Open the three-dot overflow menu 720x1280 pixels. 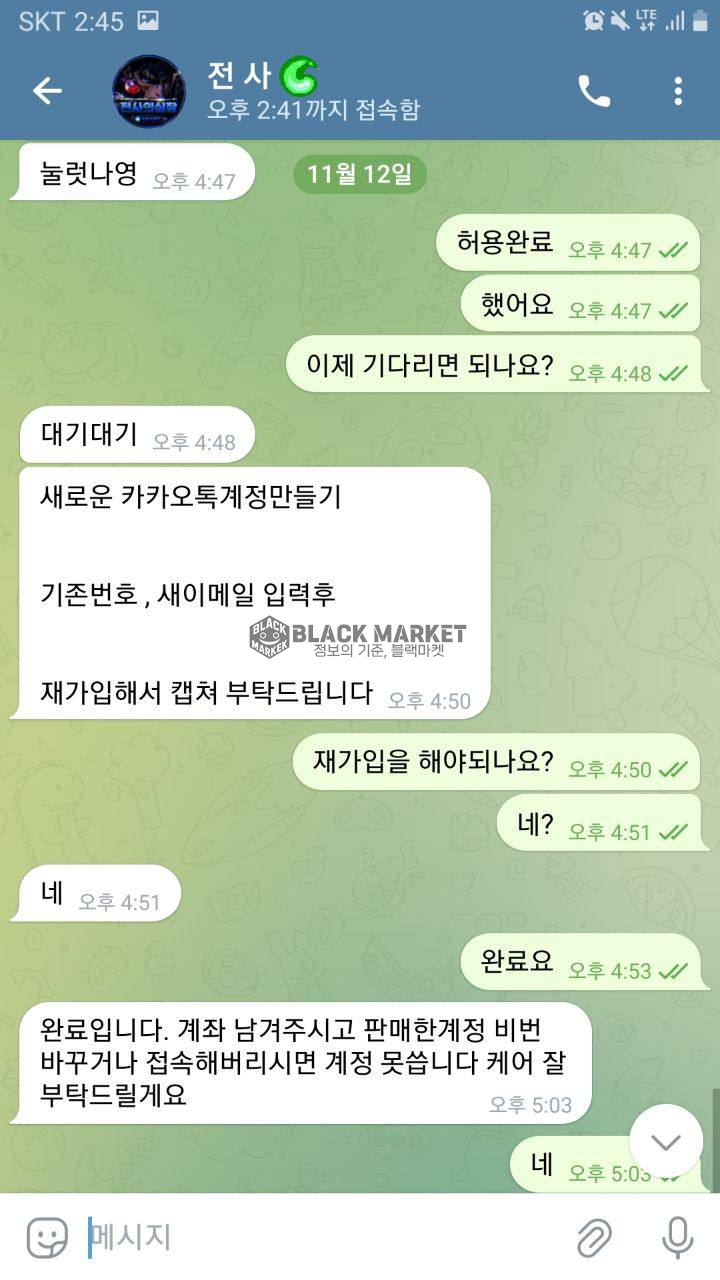point(678,91)
